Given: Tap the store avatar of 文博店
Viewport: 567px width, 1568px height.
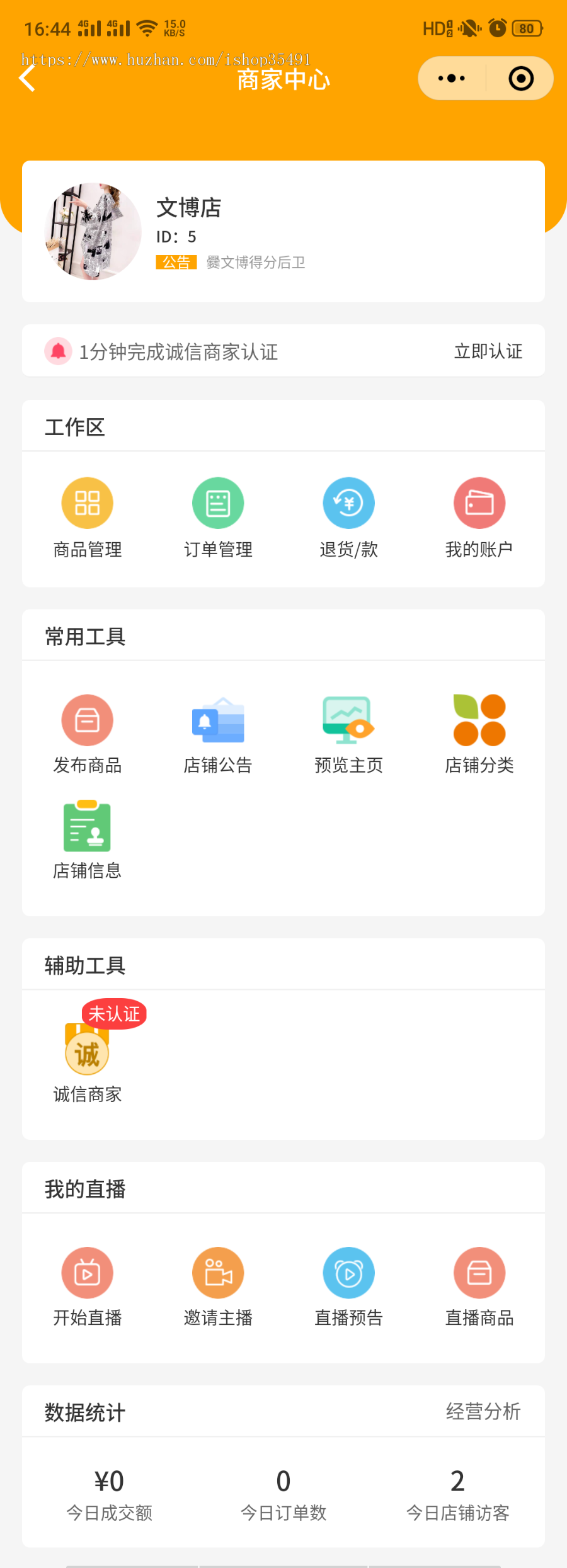Looking at the screenshot, I should tap(91, 231).
